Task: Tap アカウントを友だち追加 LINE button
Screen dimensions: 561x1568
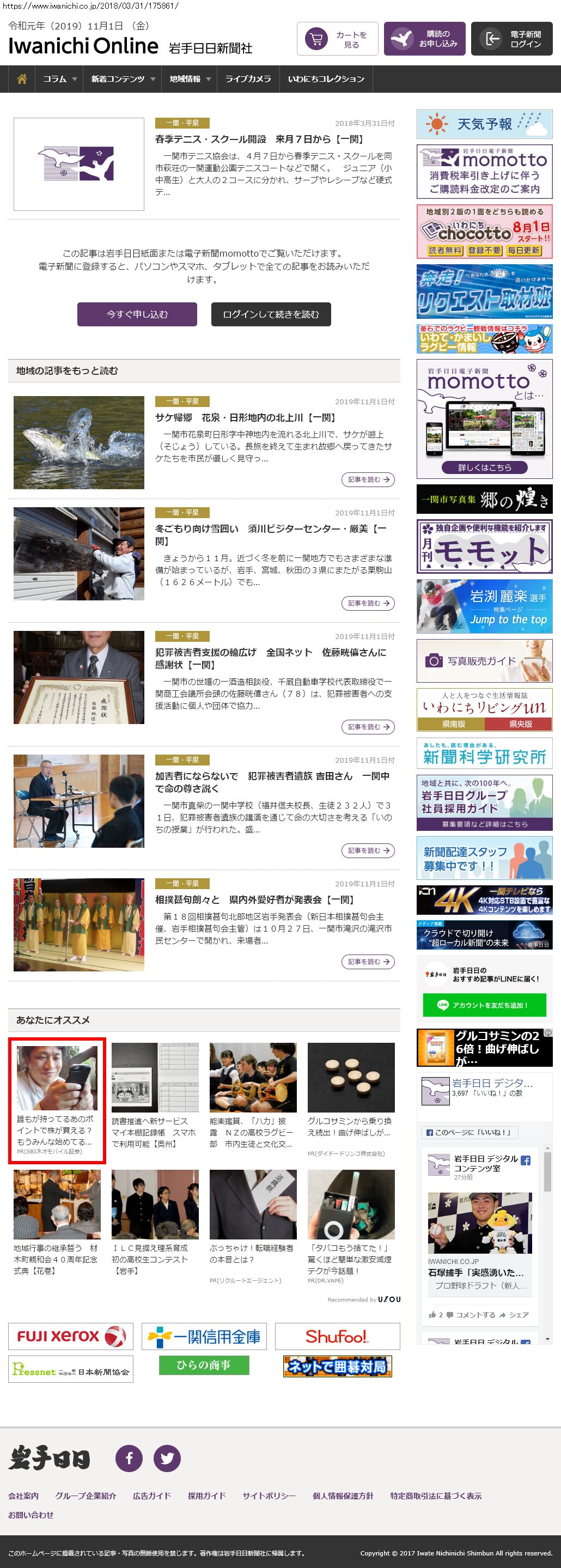Action: click(x=484, y=1005)
